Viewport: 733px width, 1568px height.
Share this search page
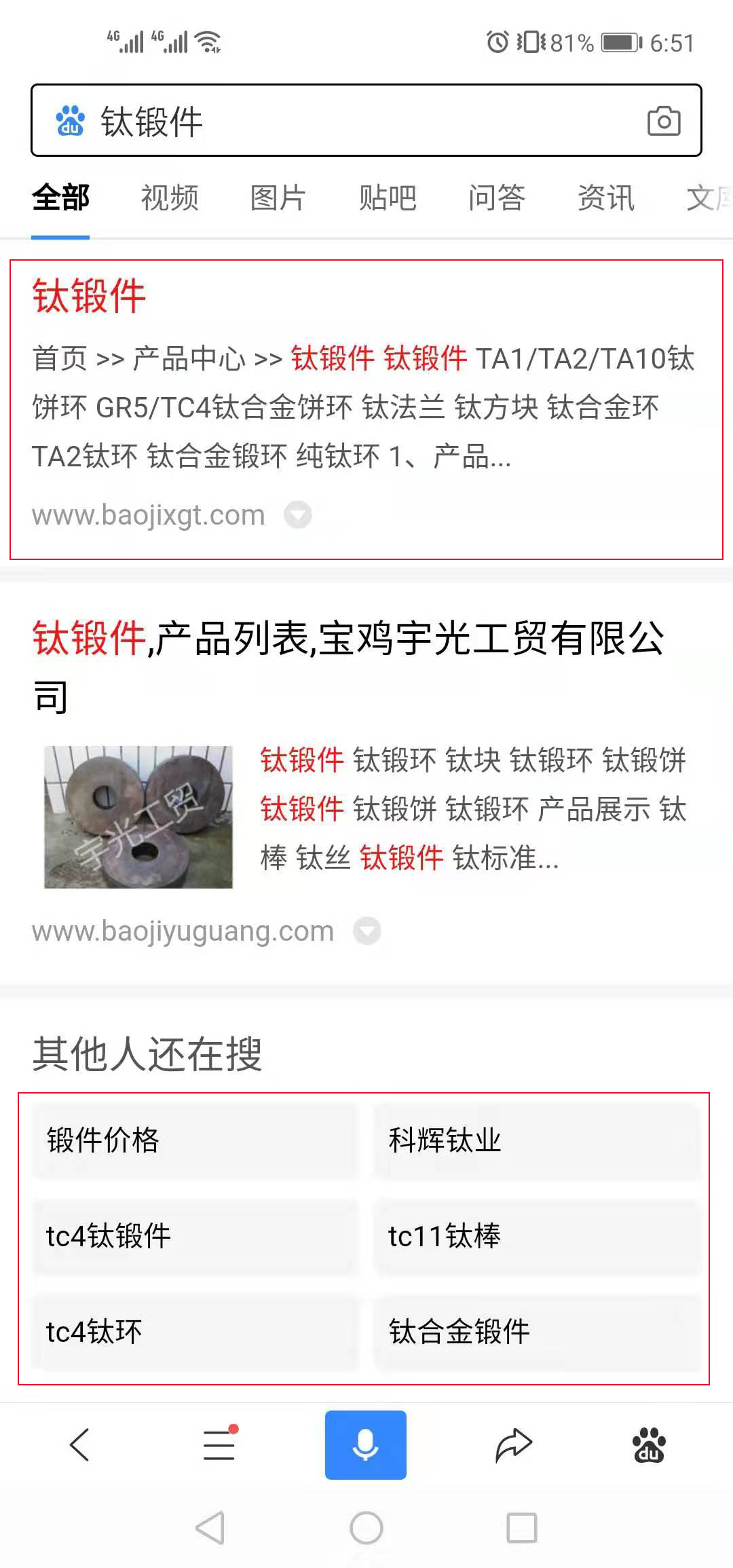[x=513, y=1444]
